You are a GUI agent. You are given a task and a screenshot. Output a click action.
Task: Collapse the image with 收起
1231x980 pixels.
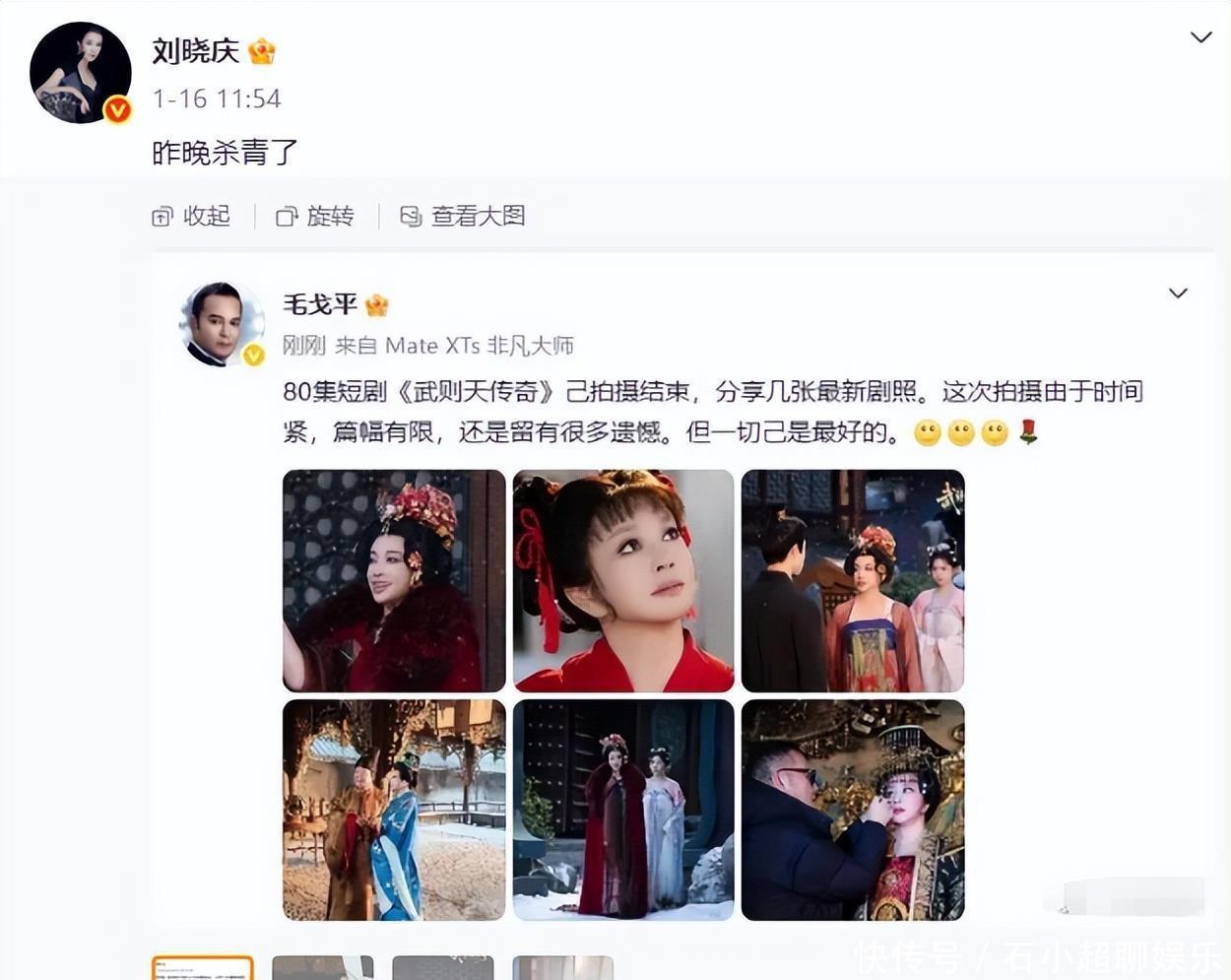[x=192, y=216]
